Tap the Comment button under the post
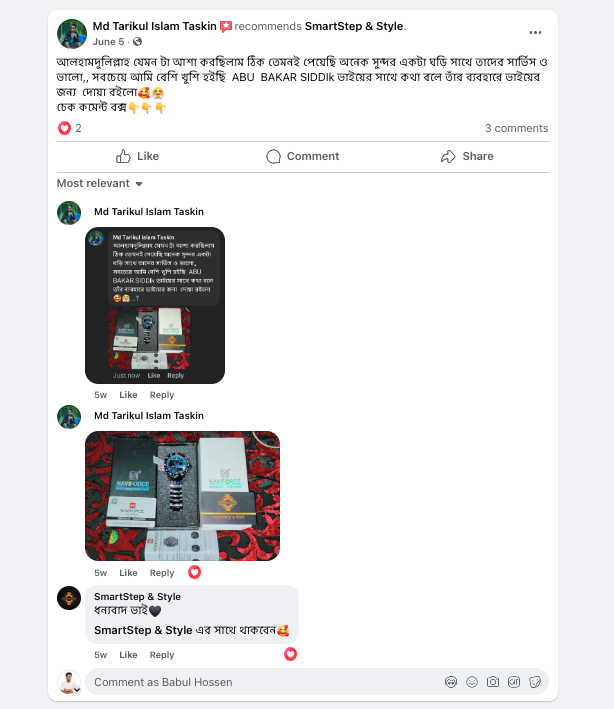Screen dimensions: 614x709 click(302, 156)
